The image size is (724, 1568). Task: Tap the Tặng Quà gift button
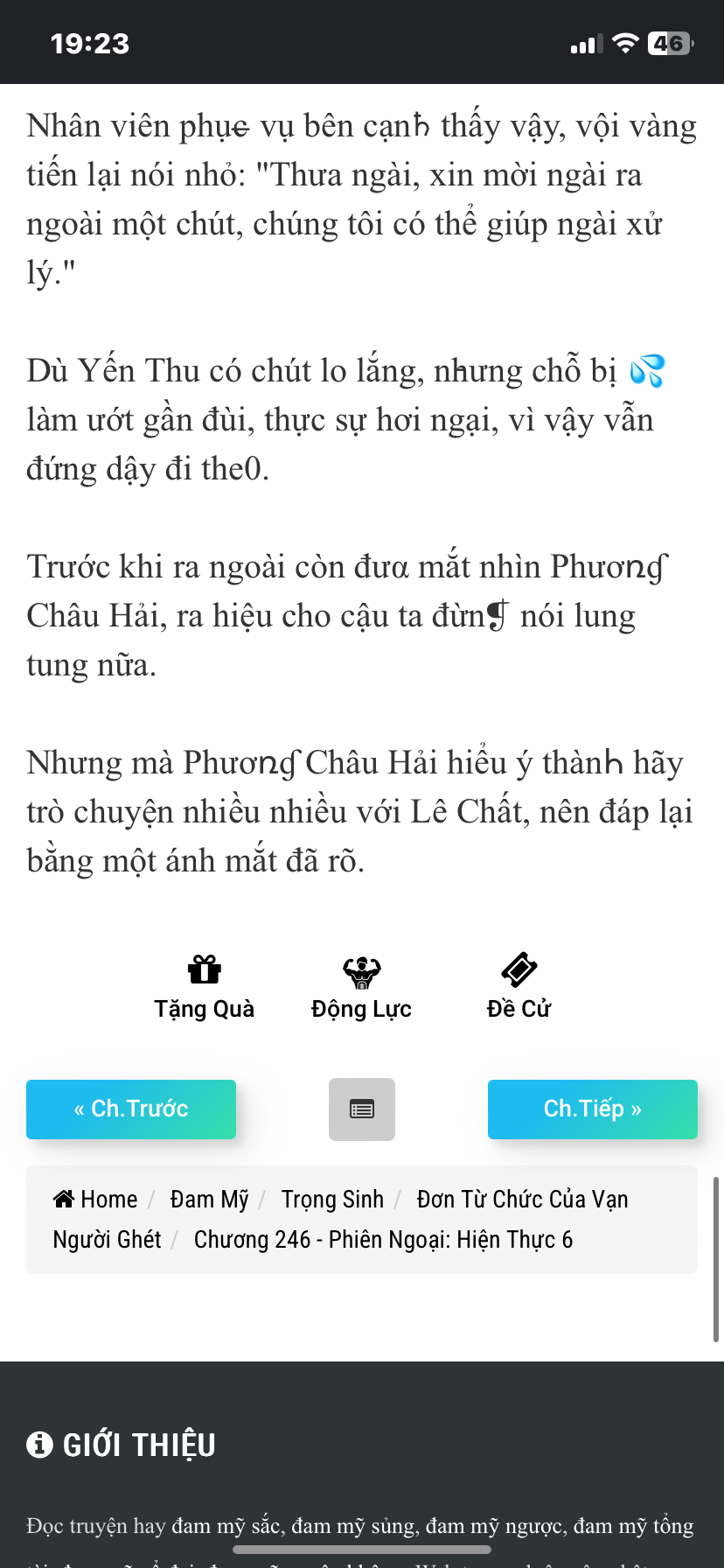[205, 987]
